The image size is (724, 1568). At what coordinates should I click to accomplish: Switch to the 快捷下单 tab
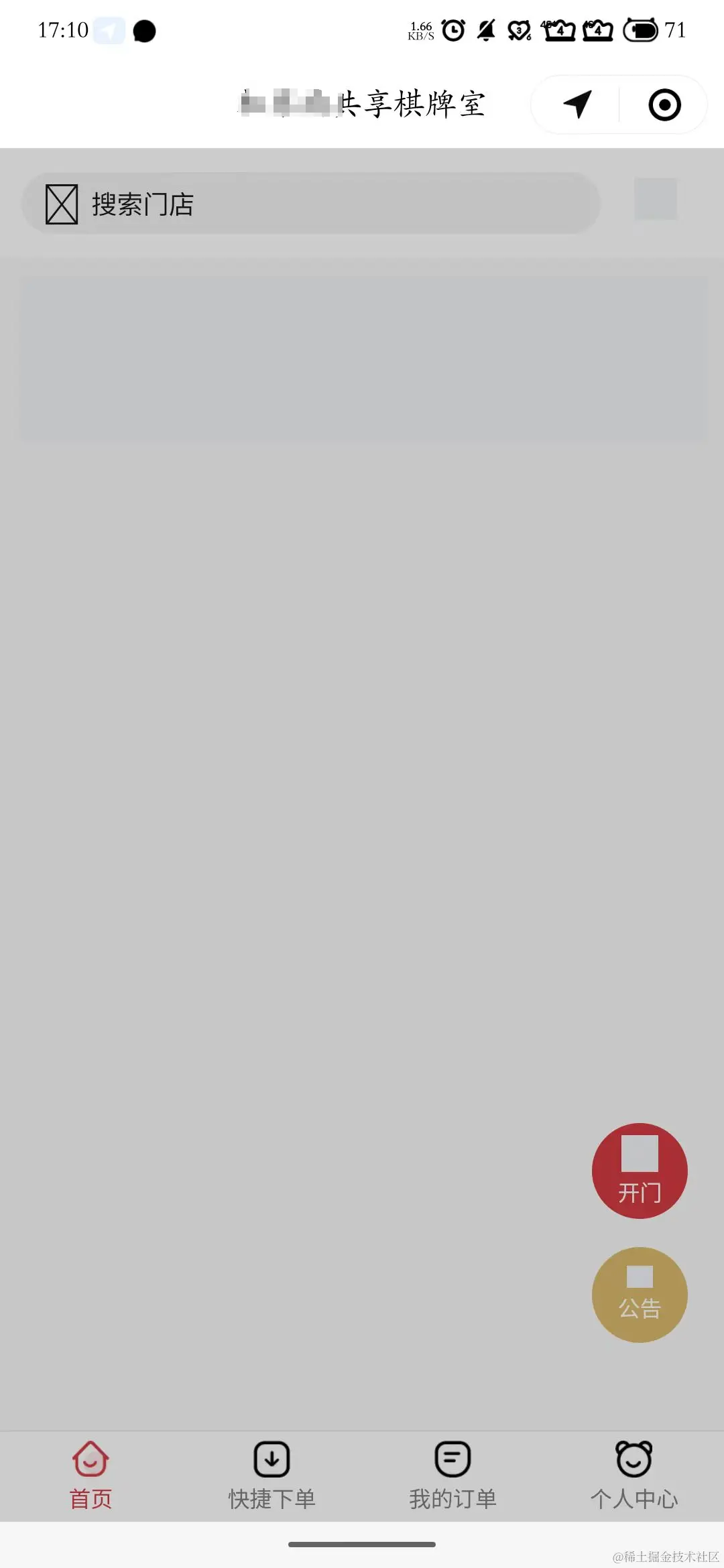coord(271,1476)
